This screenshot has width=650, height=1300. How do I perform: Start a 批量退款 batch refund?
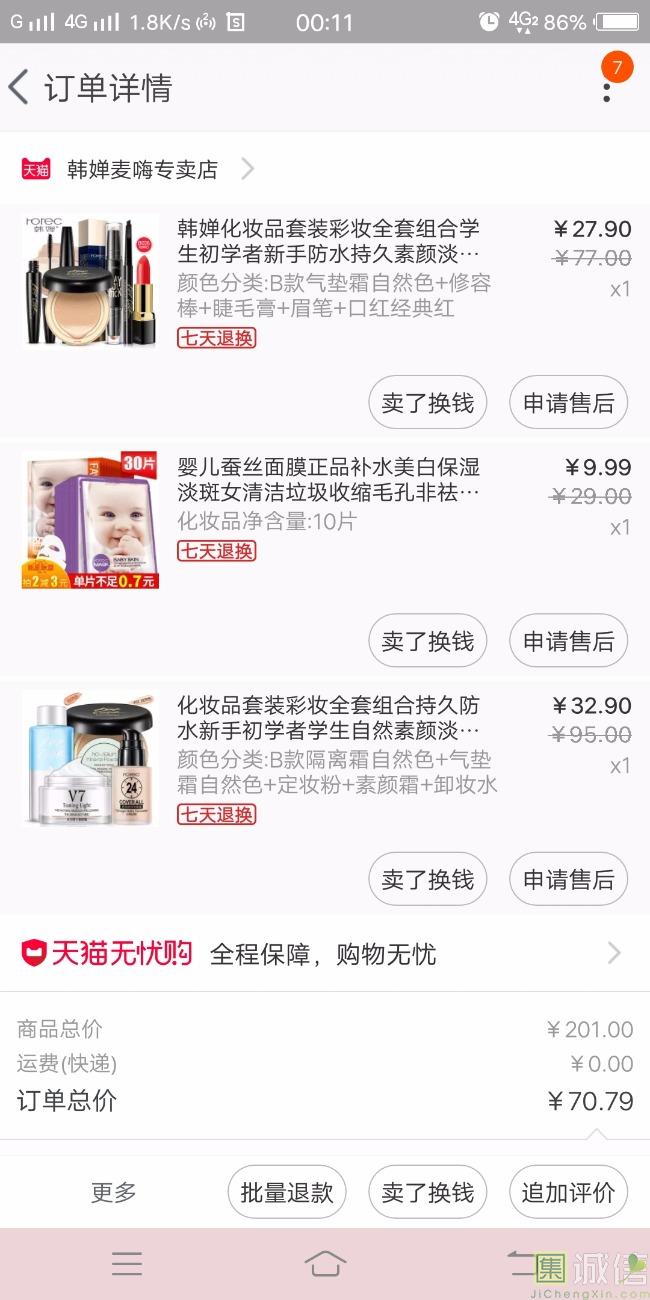[x=286, y=1193]
